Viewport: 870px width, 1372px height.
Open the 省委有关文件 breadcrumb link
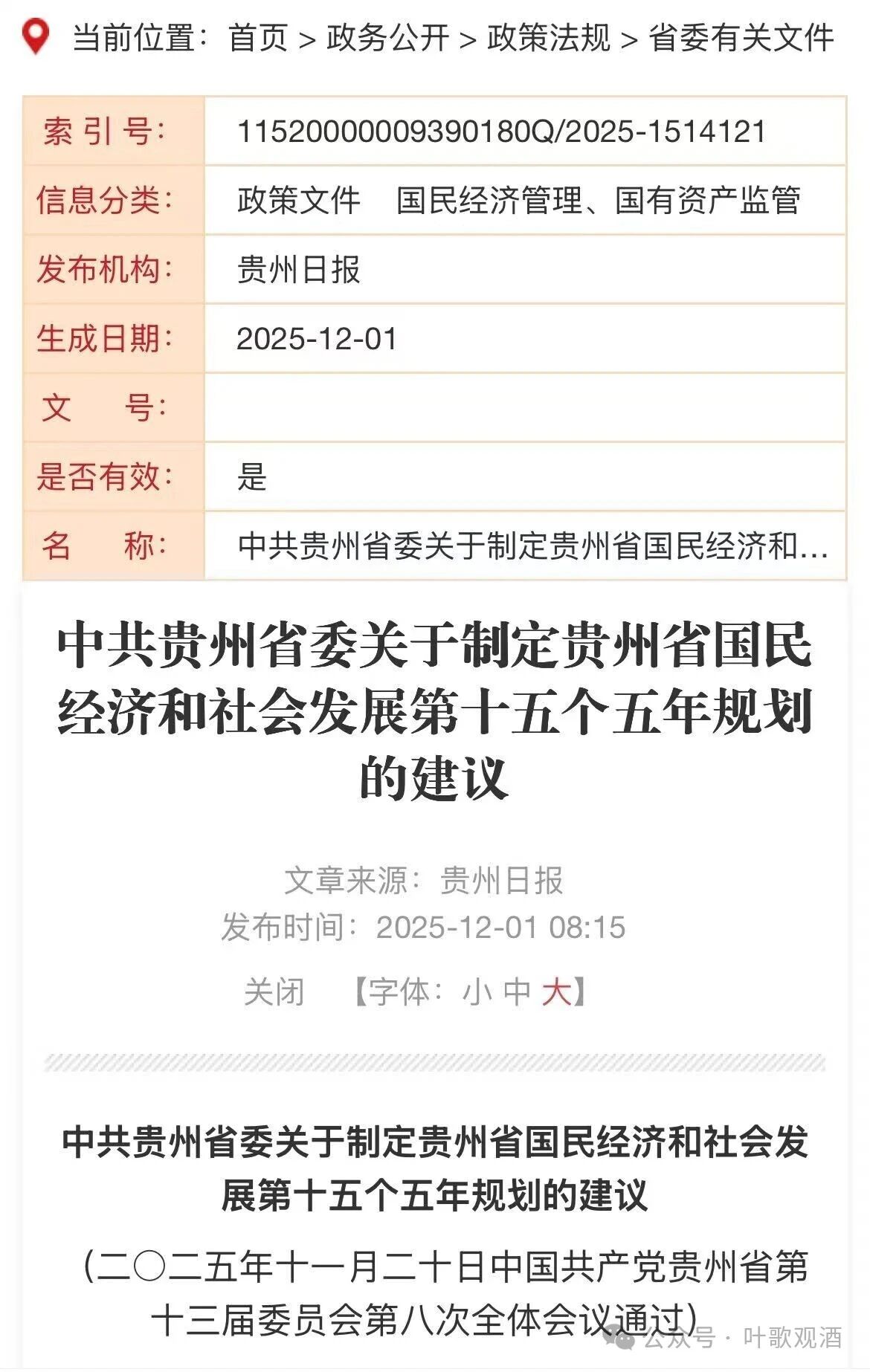(x=741, y=38)
